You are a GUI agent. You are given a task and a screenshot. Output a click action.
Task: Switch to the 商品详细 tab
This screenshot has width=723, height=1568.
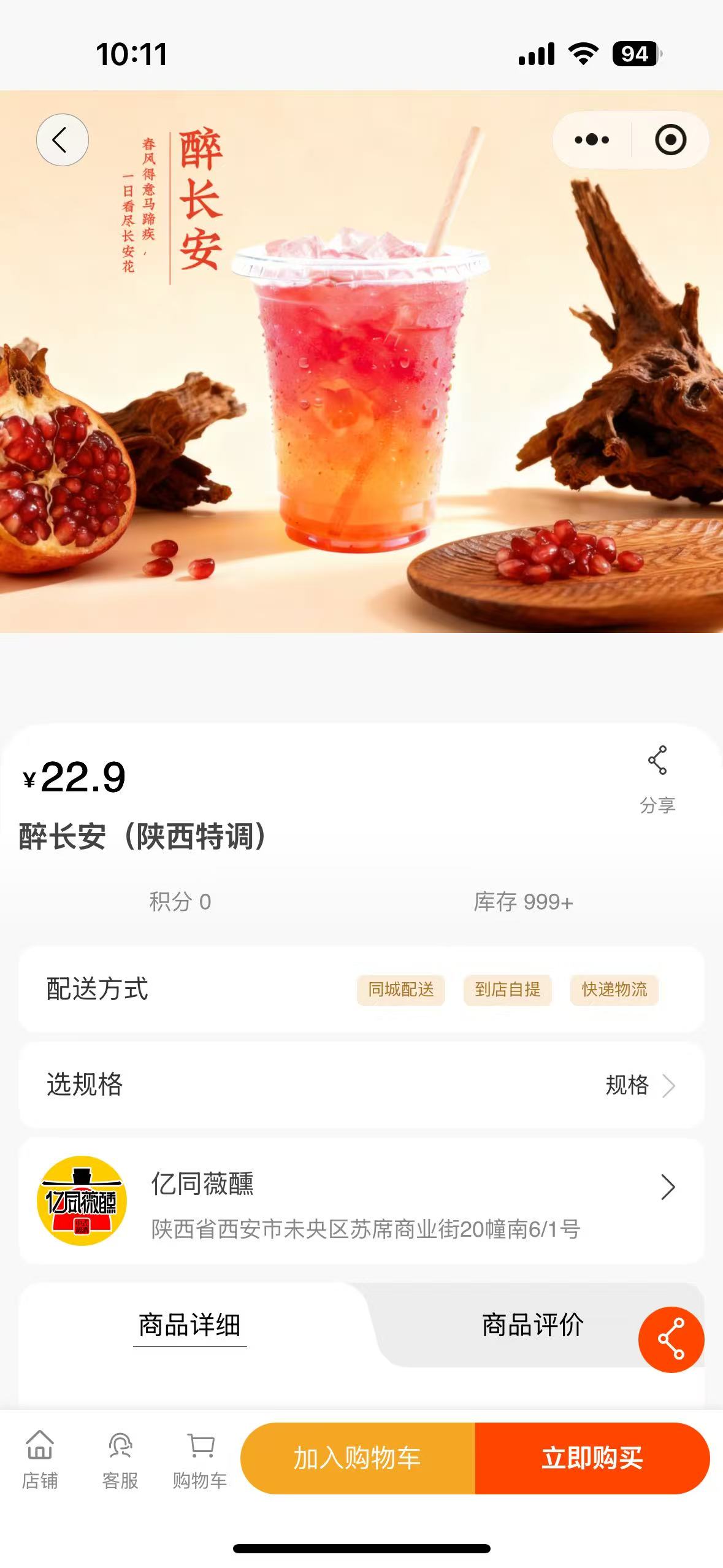tap(189, 1325)
